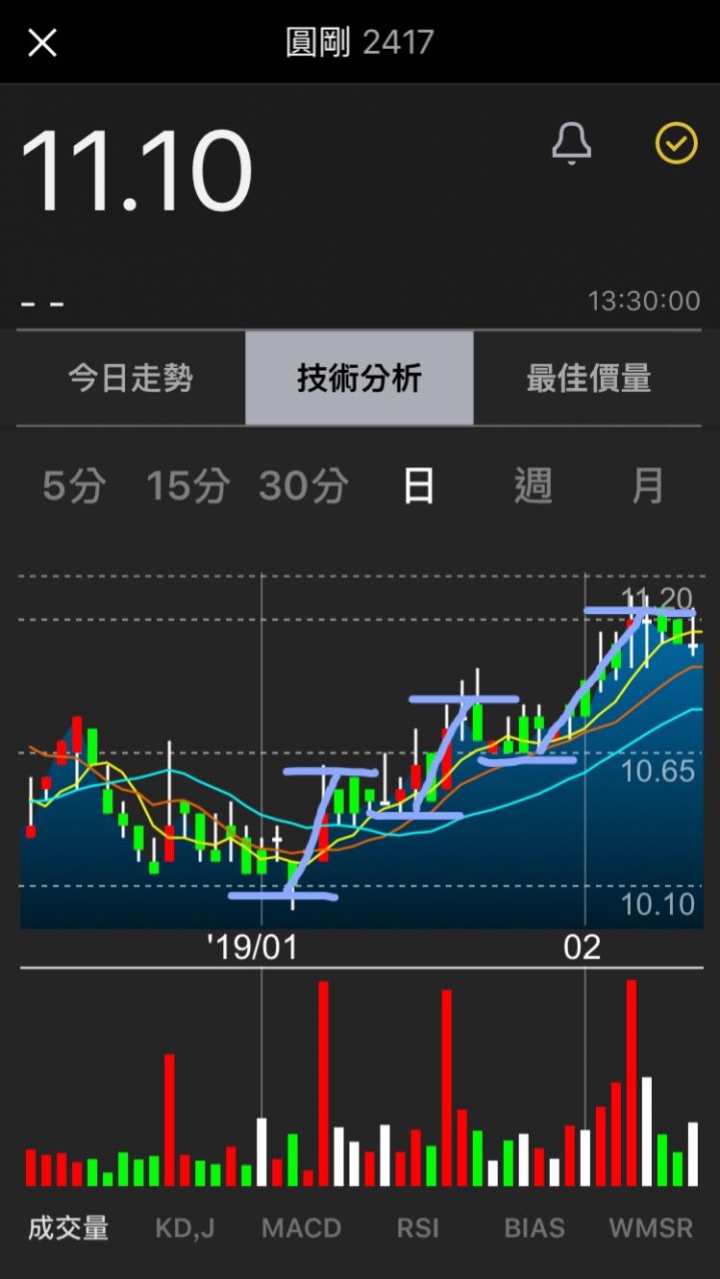
Task: Select the 15分 chart interval
Action: pyautogui.click(x=188, y=486)
